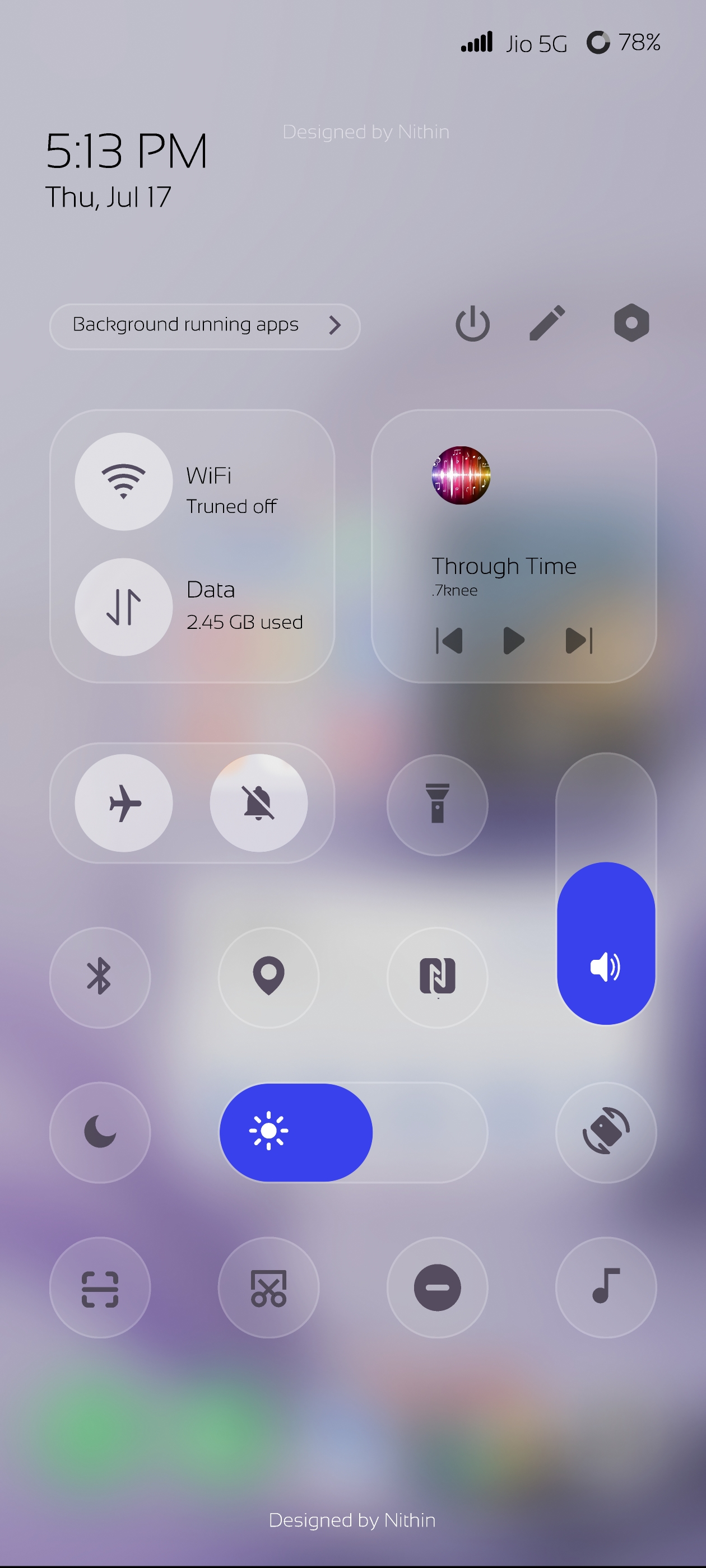Open the scanner tile
706x1568 pixels.
(99, 1287)
